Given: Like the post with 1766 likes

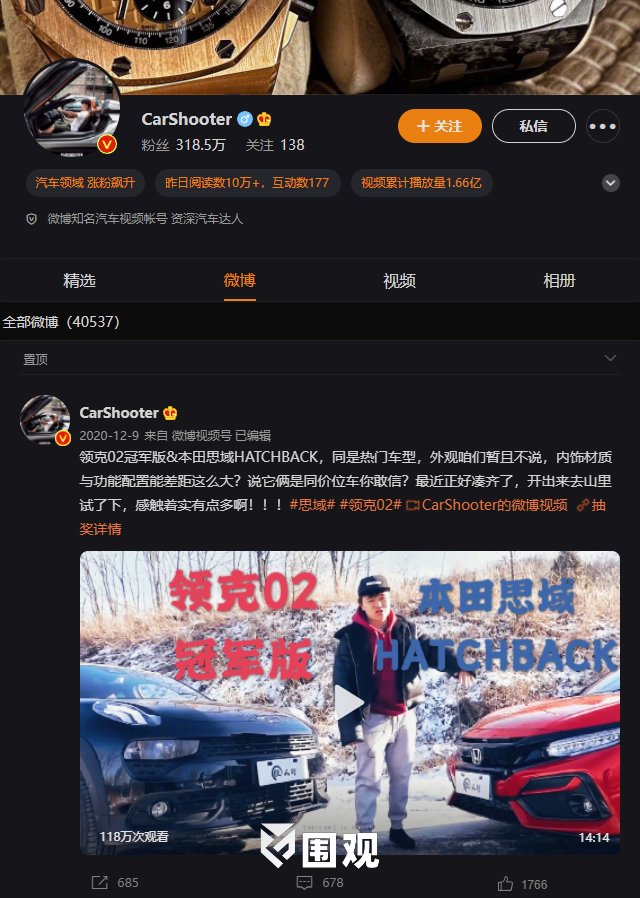Looking at the screenshot, I should coord(522,883).
